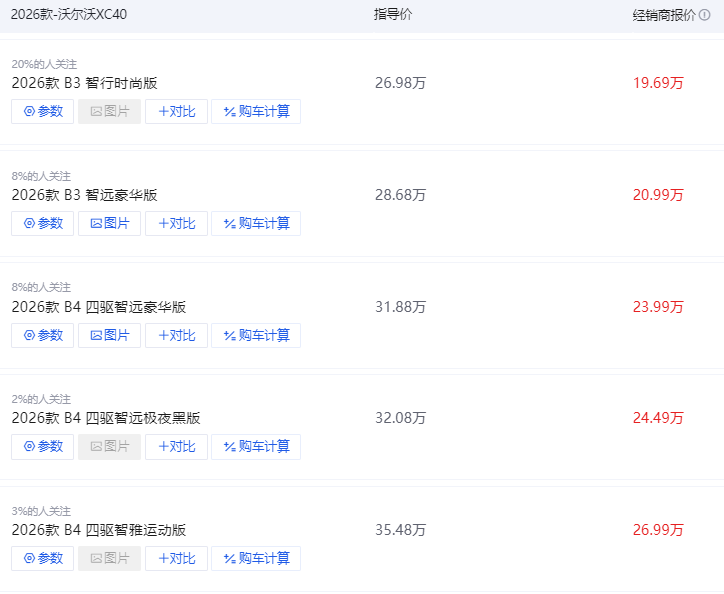Add B4 四驱智雅运动版 to 对比

point(177,559)
